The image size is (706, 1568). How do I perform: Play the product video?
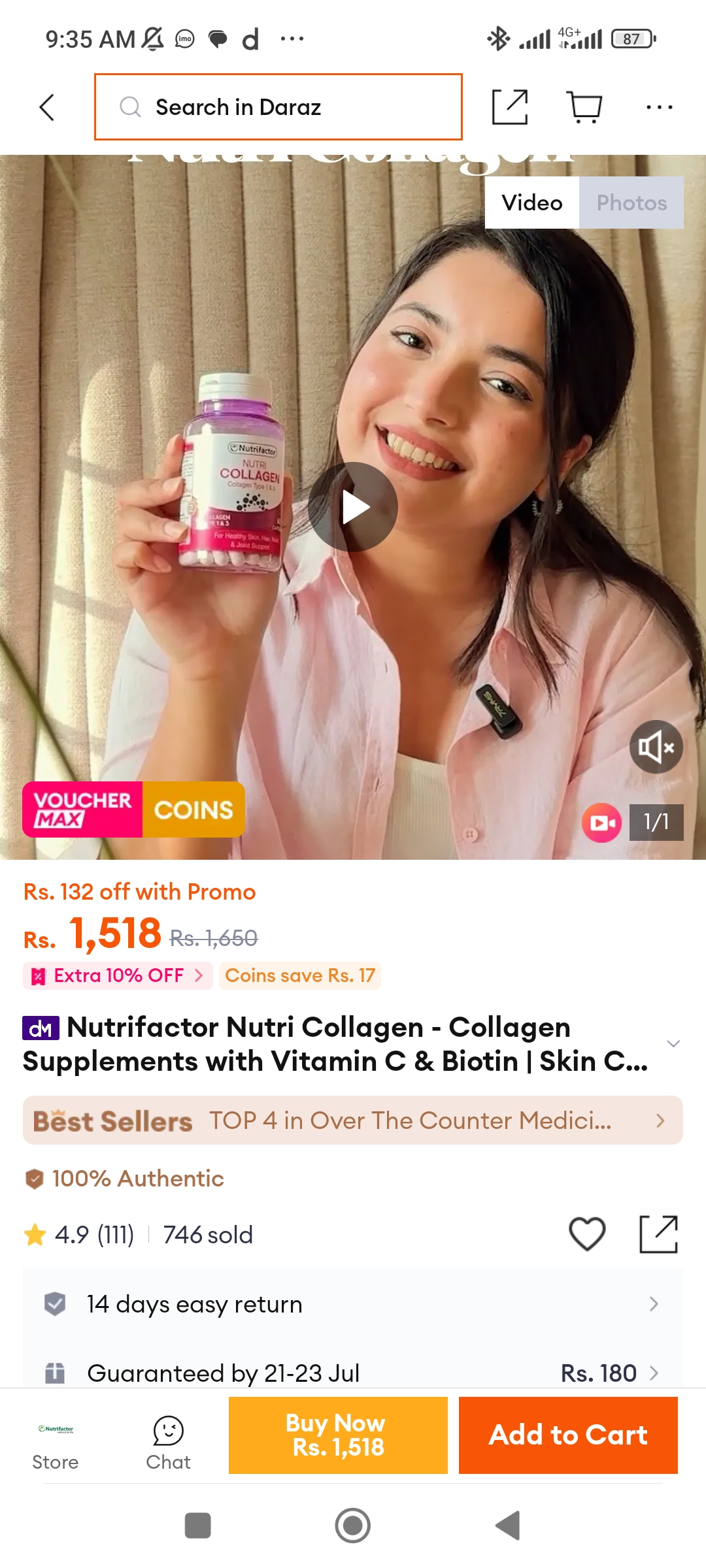coord(353,507)
